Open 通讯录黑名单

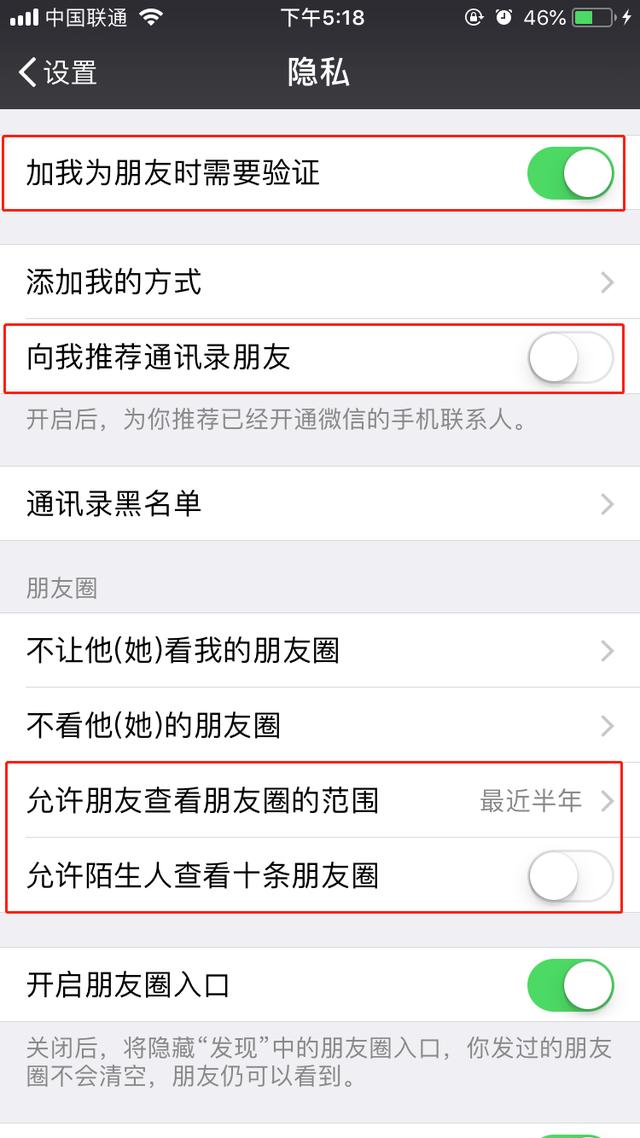(x=320, y=504)
